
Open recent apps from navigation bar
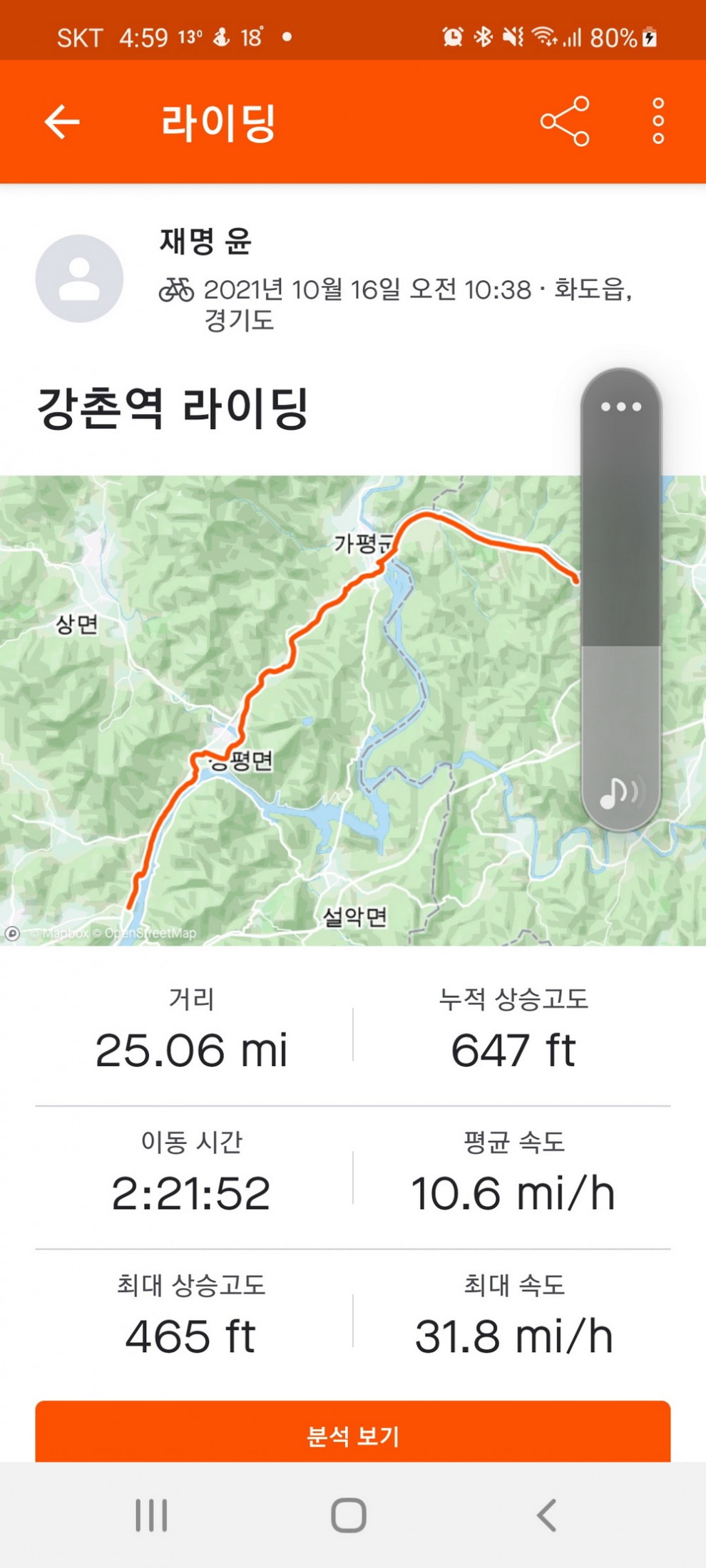(x=151, y=1515)
